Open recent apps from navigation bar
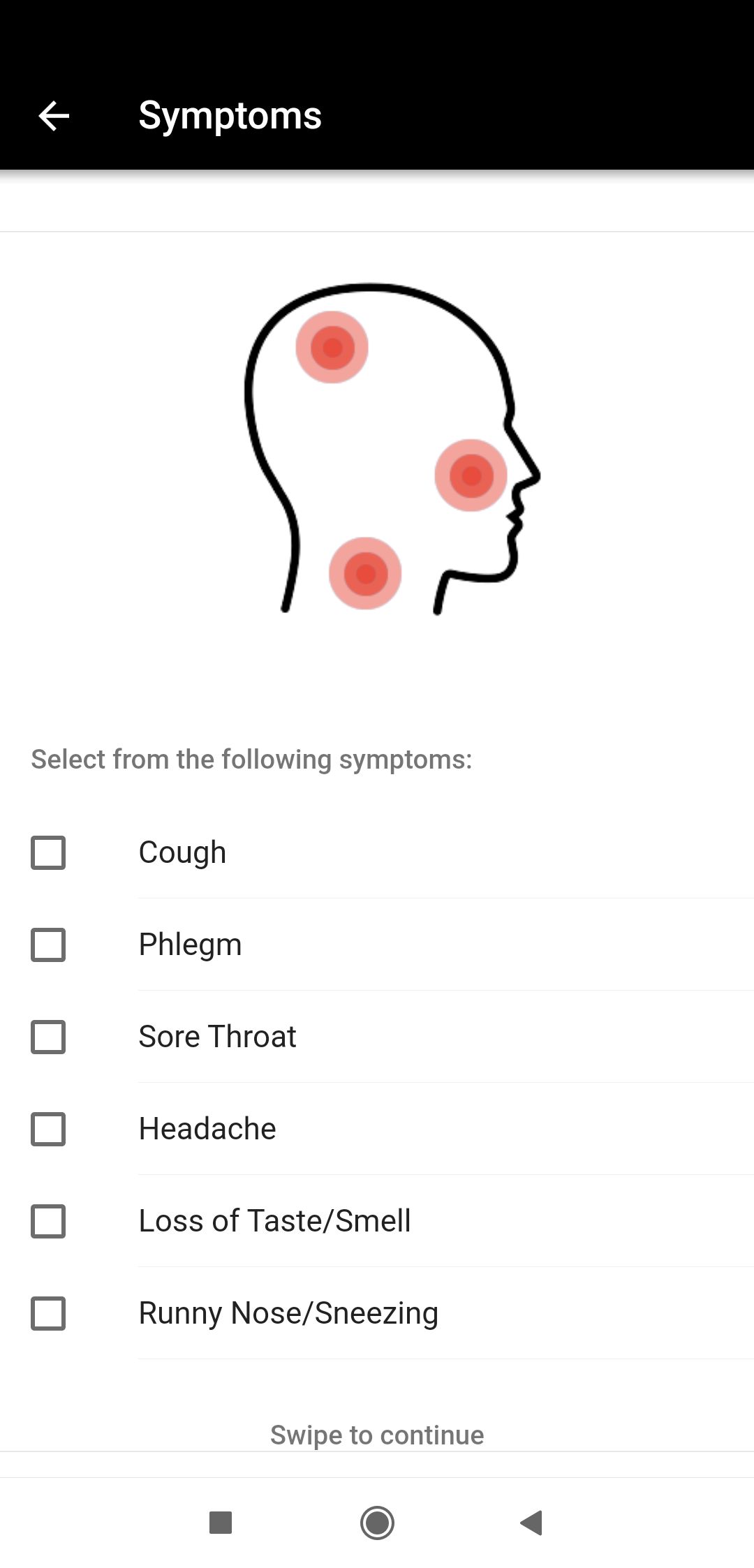Image resolution: width=754 pixels, height=1568 pixels. click(221, 1523)
